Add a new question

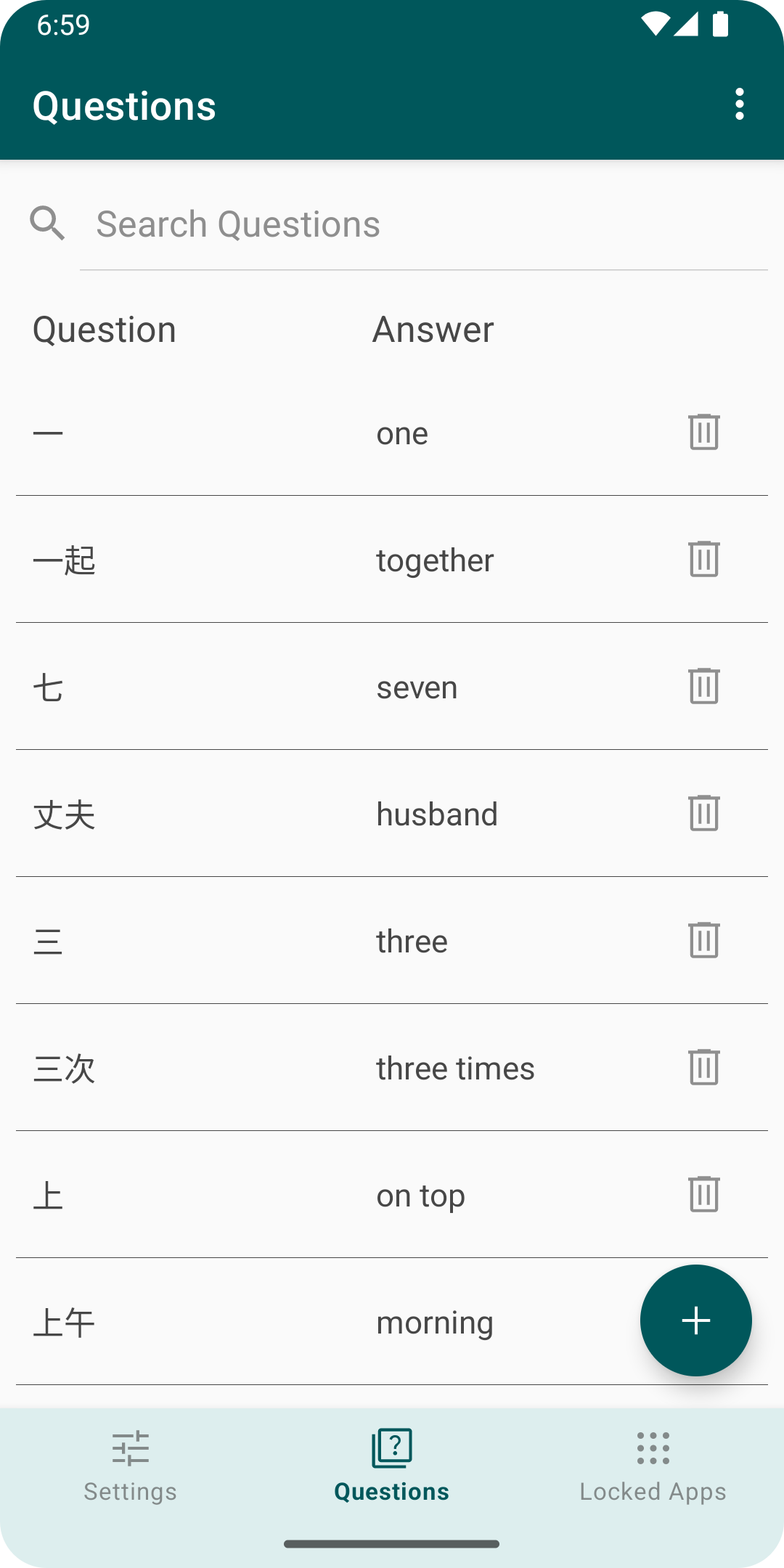pyautogui.click(x=695, y=1320)
